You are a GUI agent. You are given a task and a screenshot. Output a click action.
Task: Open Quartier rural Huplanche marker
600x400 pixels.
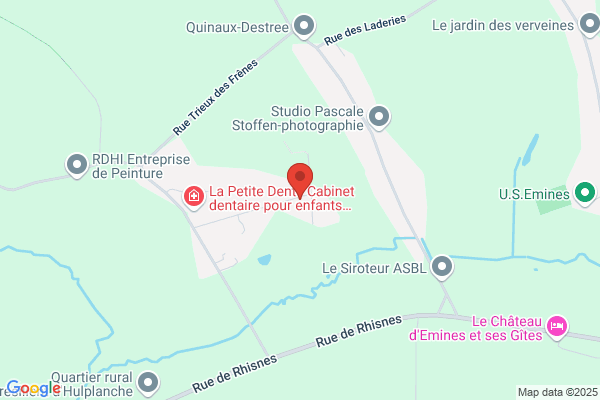[149, 382]
